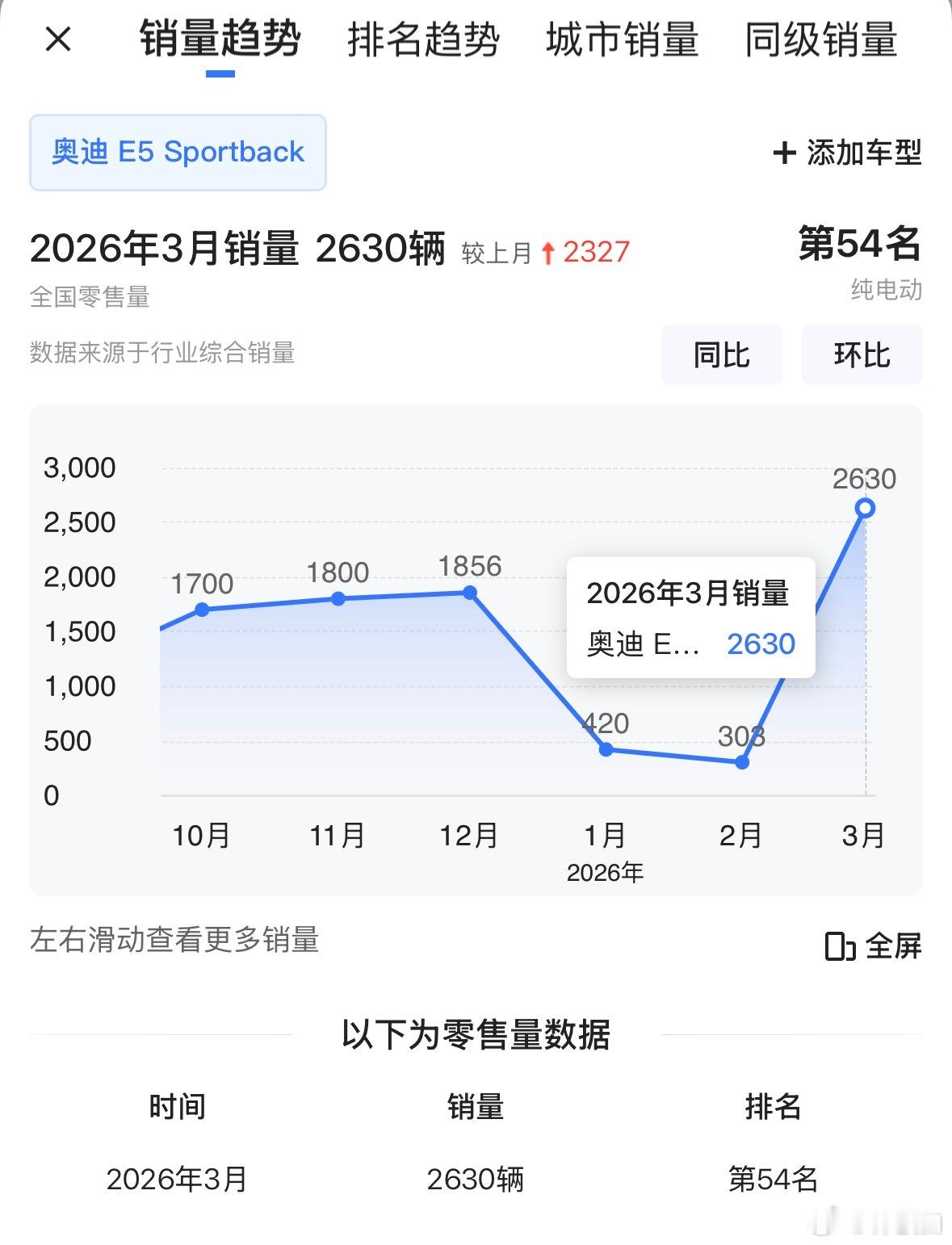Switch to the 城市销量 tab
This screenshot has width=952, height=1245.
(623, 40)
